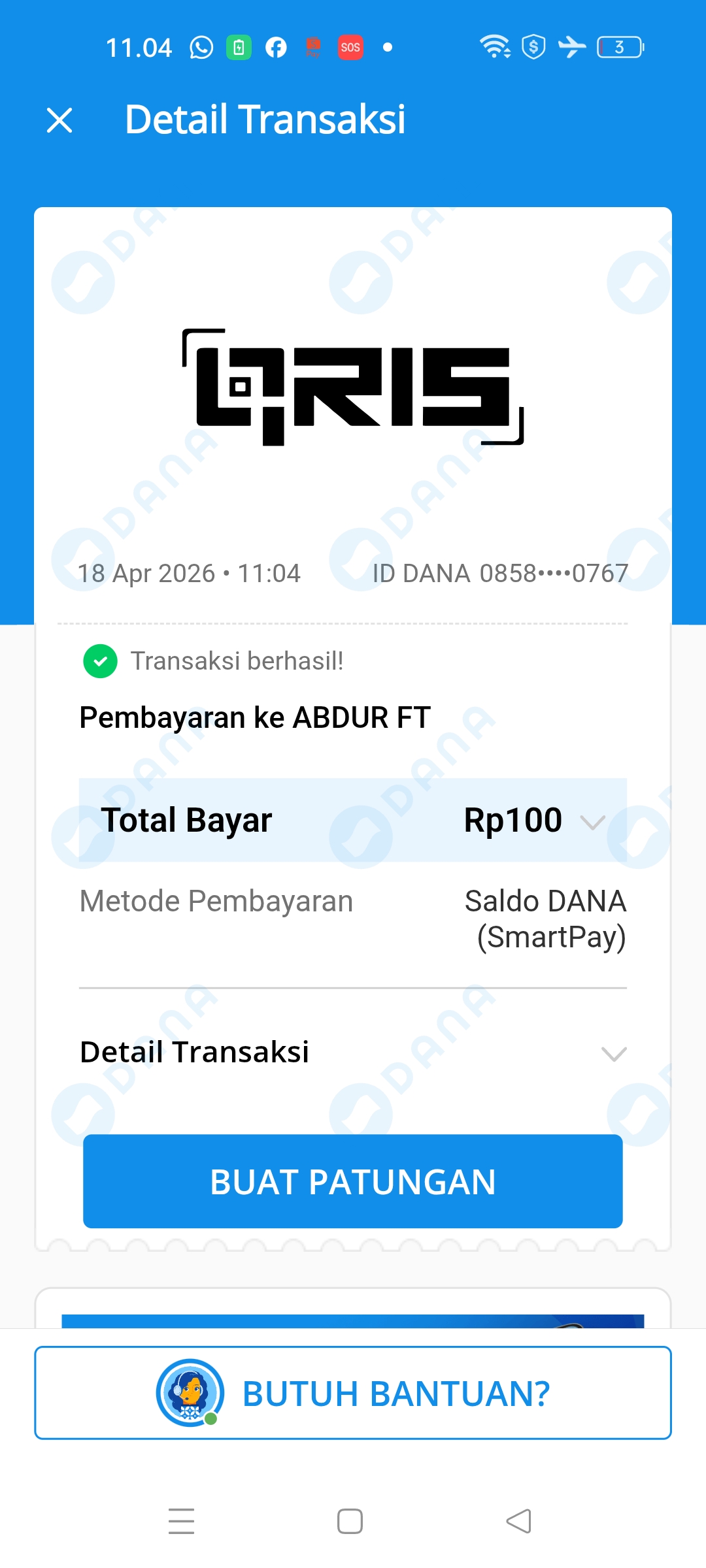
Task: Open BUTUH BANTUAN? help support
Action: pyautogui.click(x=353, y=1393)
